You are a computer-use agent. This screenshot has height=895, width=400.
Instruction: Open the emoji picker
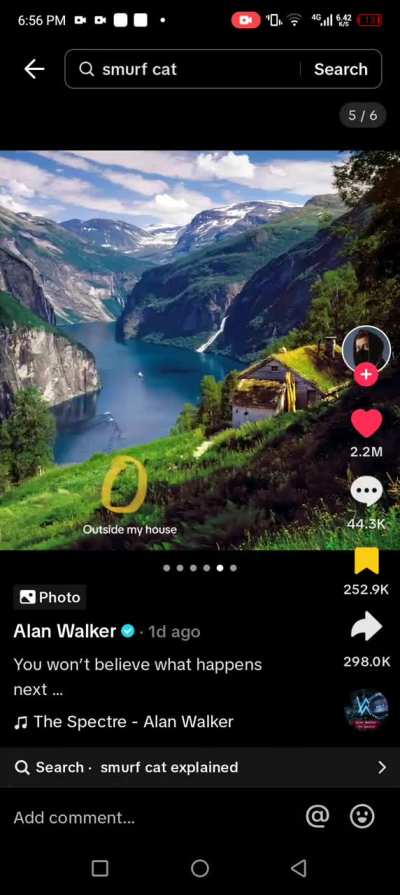pos(362,817)
